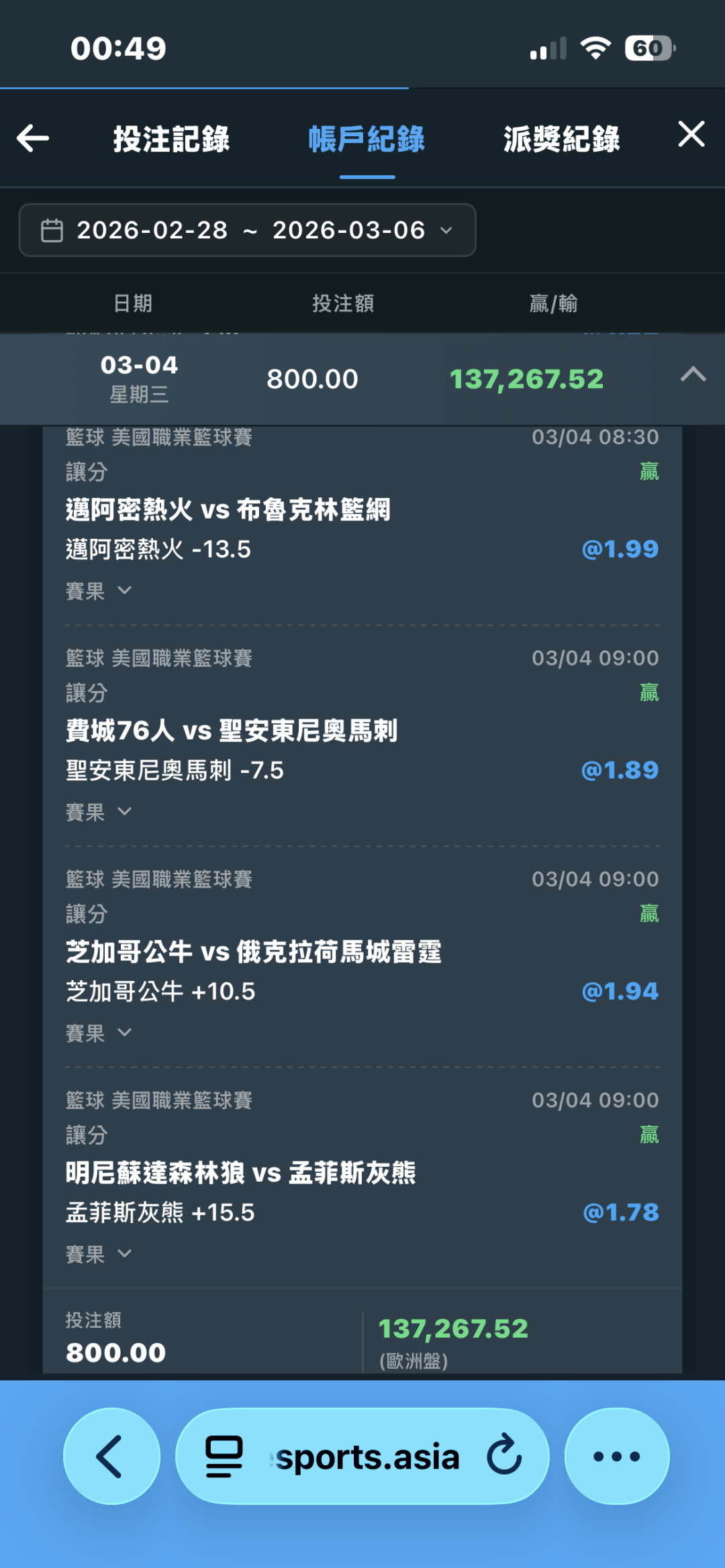The width and height of the screenshot is (725, 1568).
Task: Switch to the 派獎紀錄 tab
Action: (x=561, y=139)
